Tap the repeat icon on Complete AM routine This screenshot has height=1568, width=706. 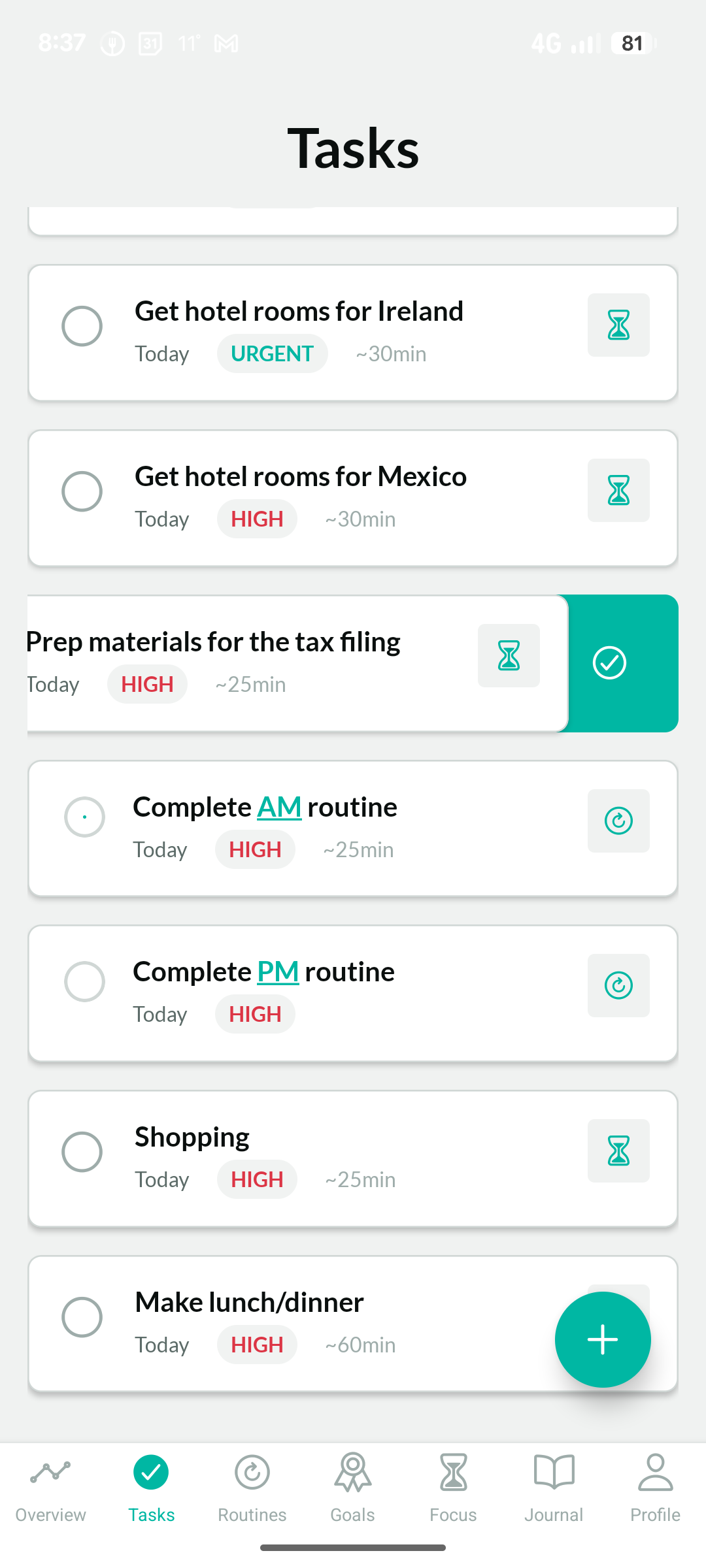pyautogui.click(x=618, y=821)
